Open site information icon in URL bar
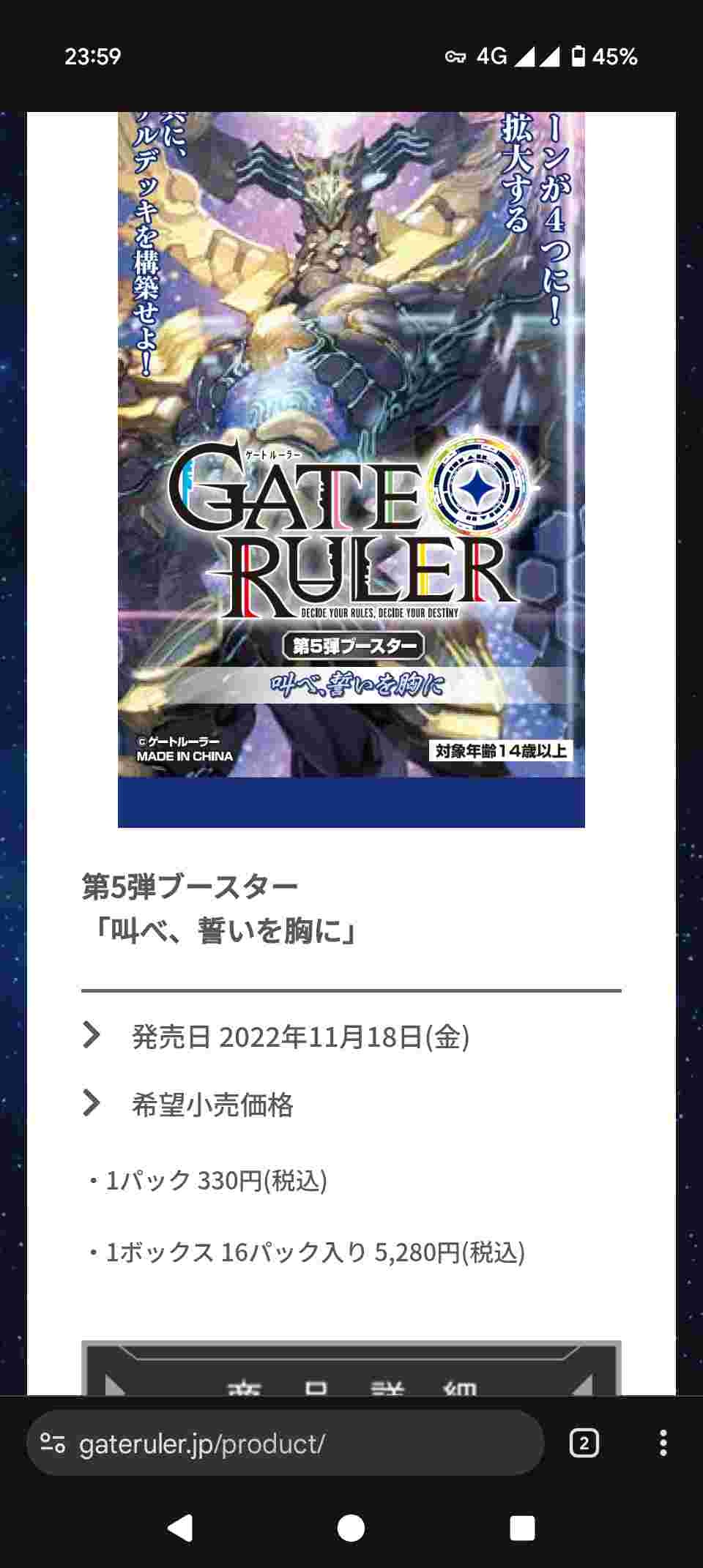Viewport: 703px width, 1568px height. coord(53,1444)
